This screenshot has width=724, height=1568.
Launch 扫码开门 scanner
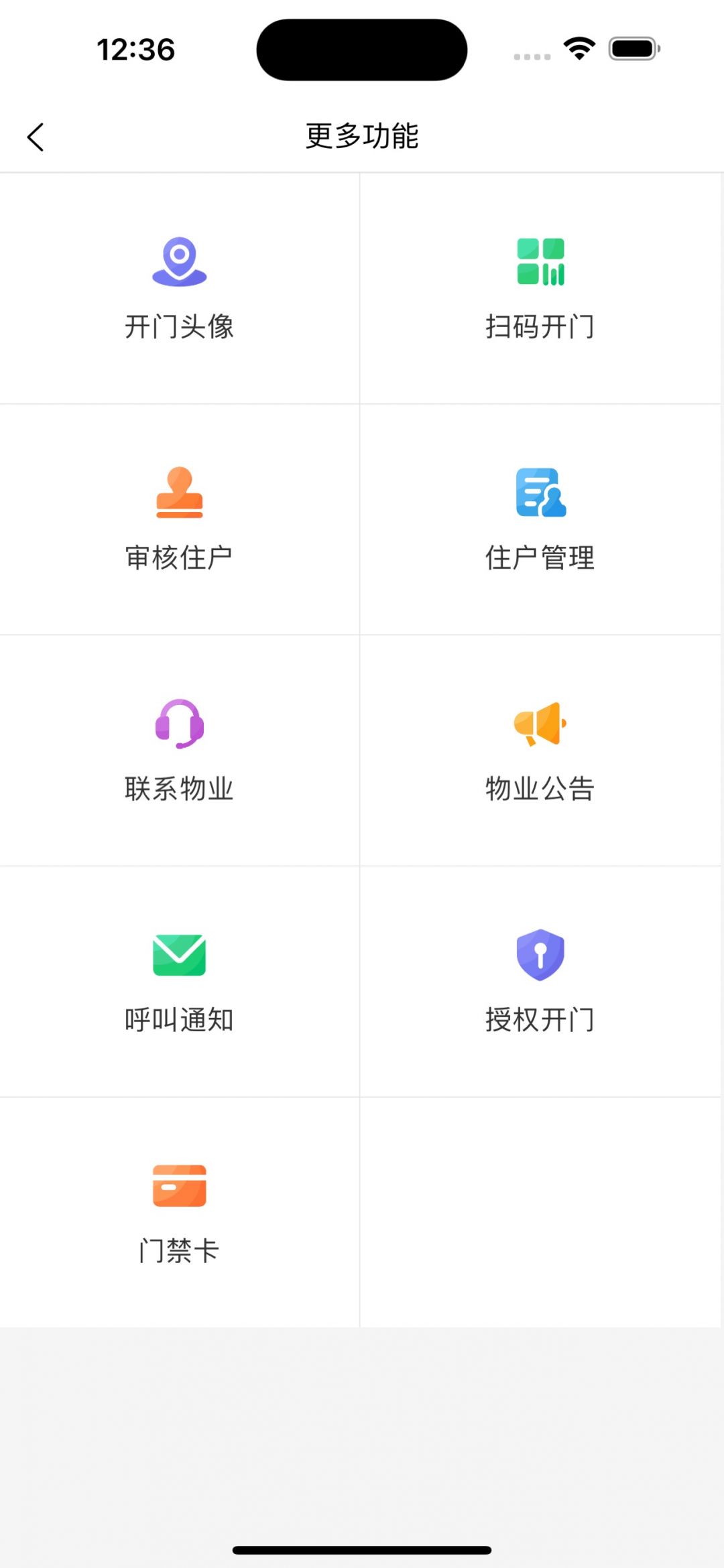540,288
